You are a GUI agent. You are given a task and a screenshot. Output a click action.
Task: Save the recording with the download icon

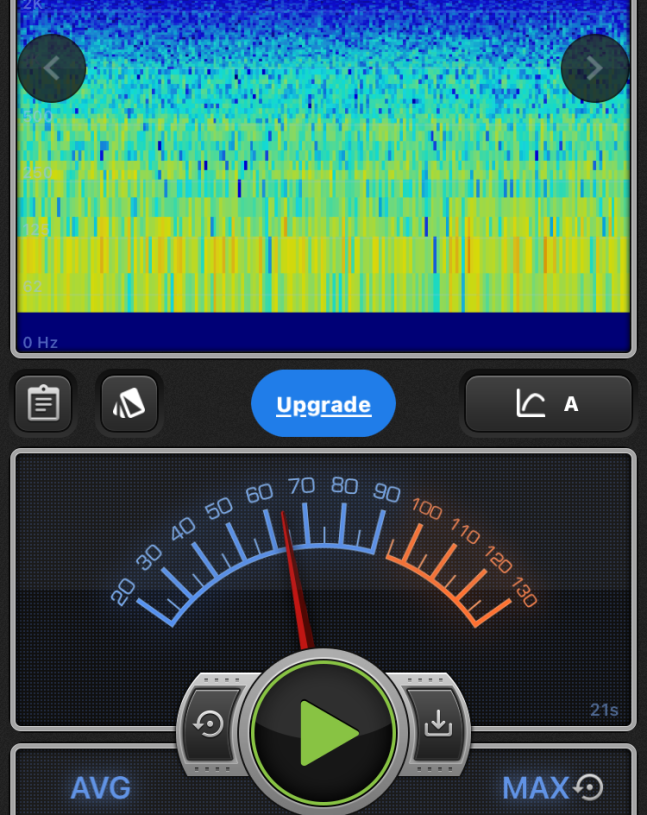coord(437,724)
